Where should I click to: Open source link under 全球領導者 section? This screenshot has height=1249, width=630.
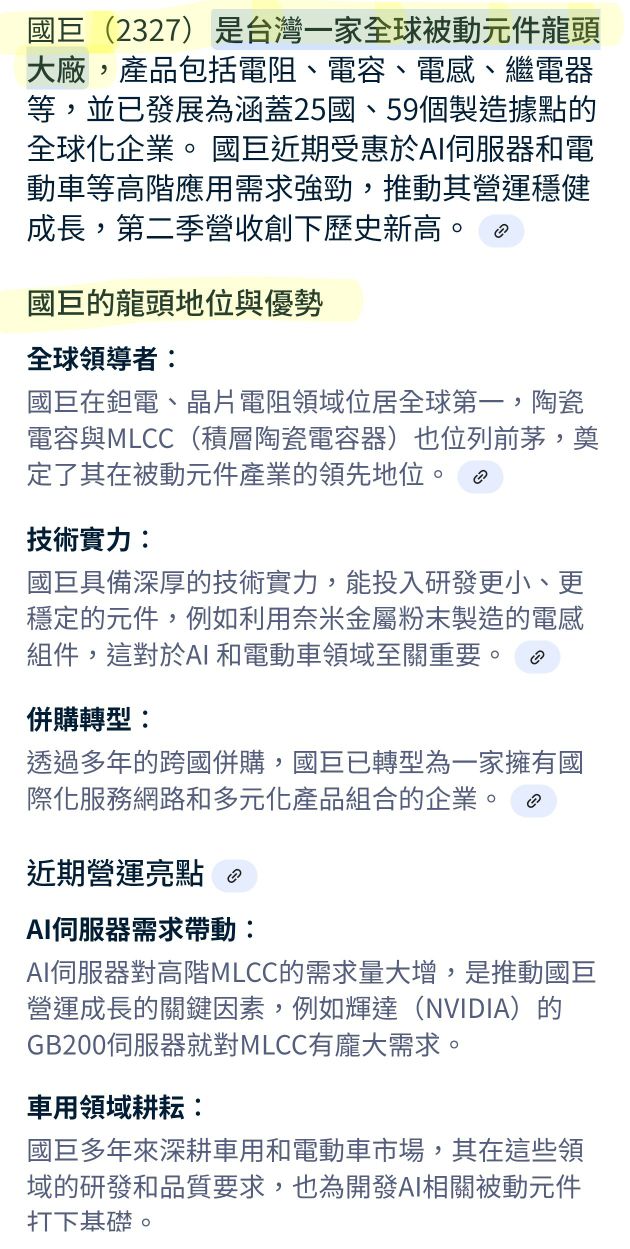[x=480, y=476]
